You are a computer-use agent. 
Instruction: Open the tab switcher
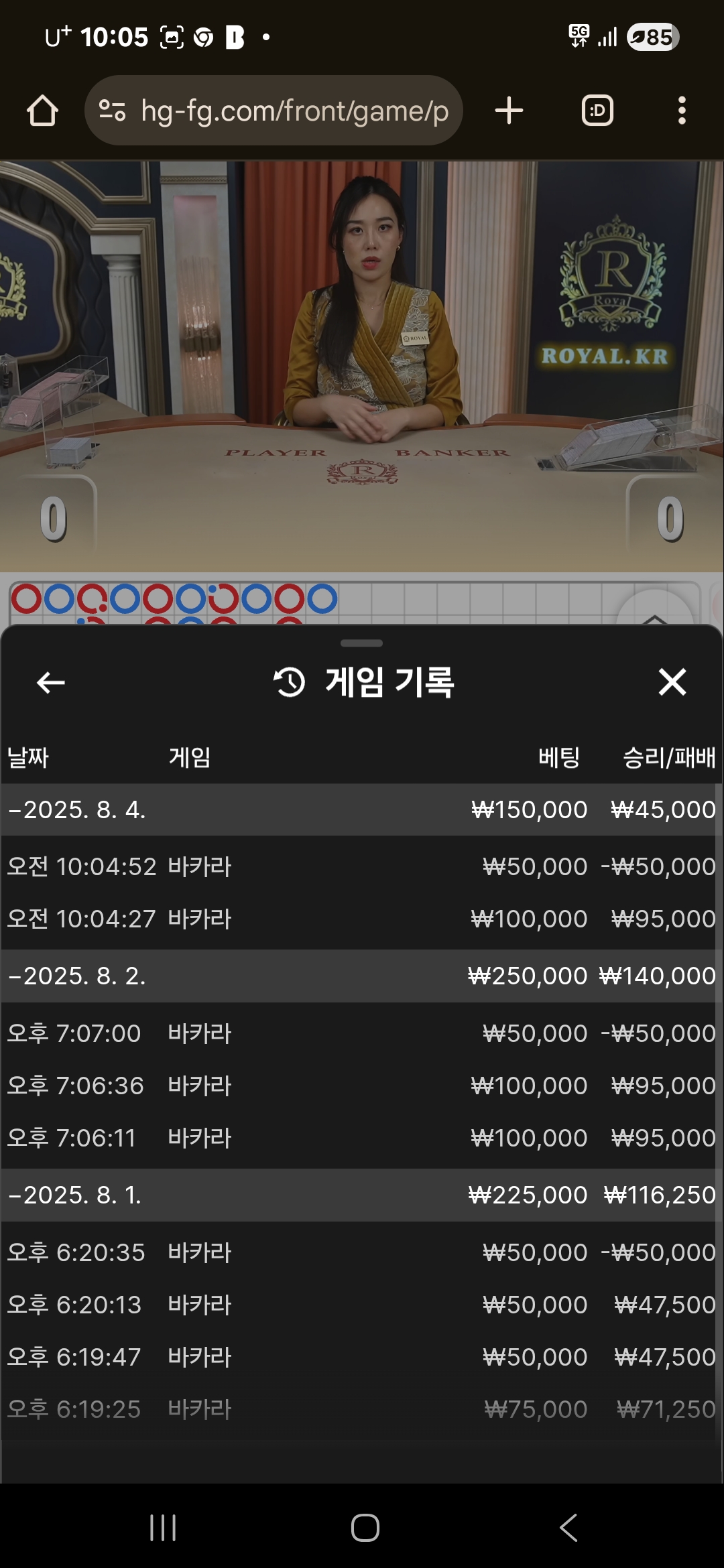pos(597,111)
